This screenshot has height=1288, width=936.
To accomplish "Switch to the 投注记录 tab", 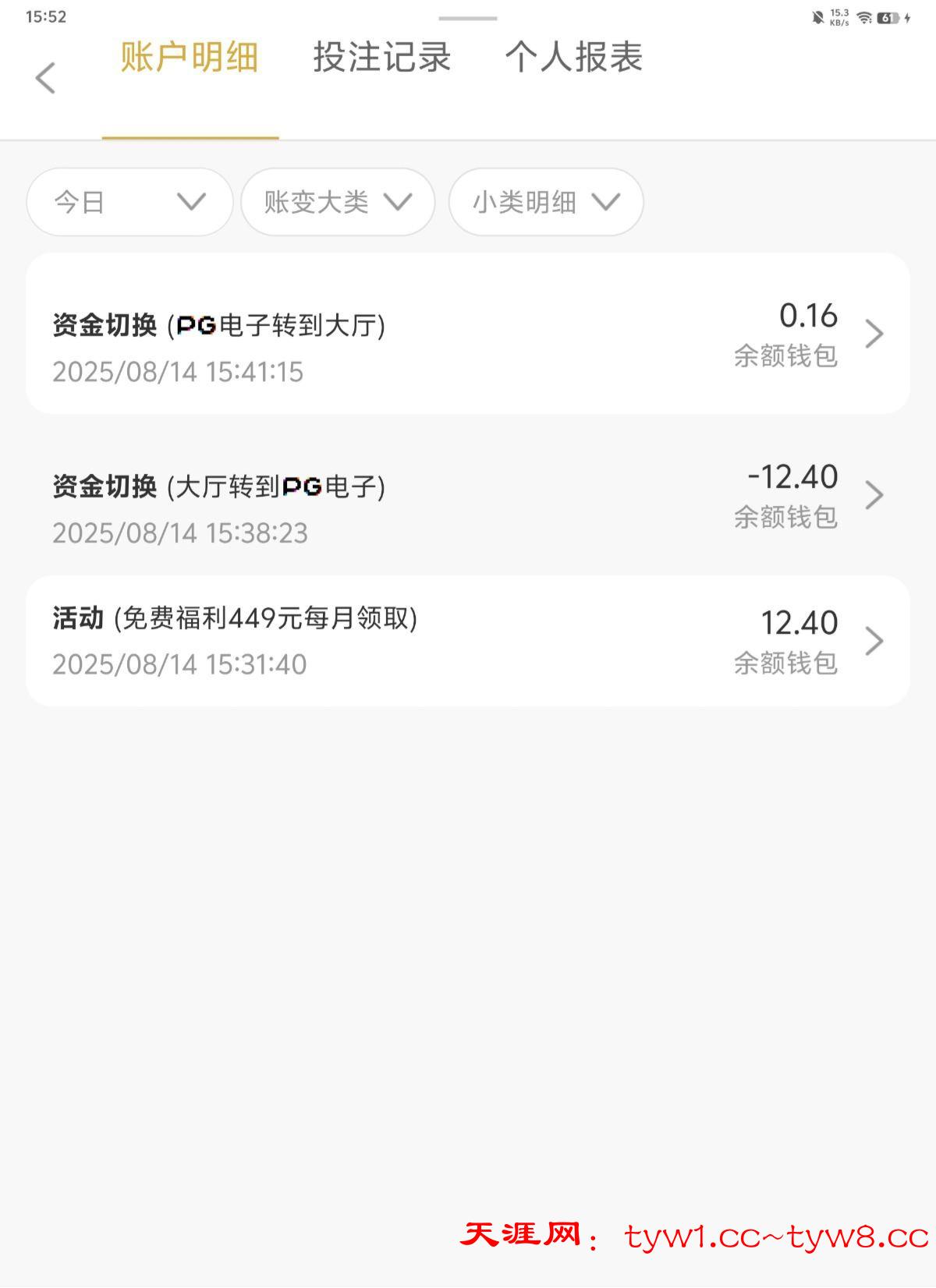I will [381, 58].
